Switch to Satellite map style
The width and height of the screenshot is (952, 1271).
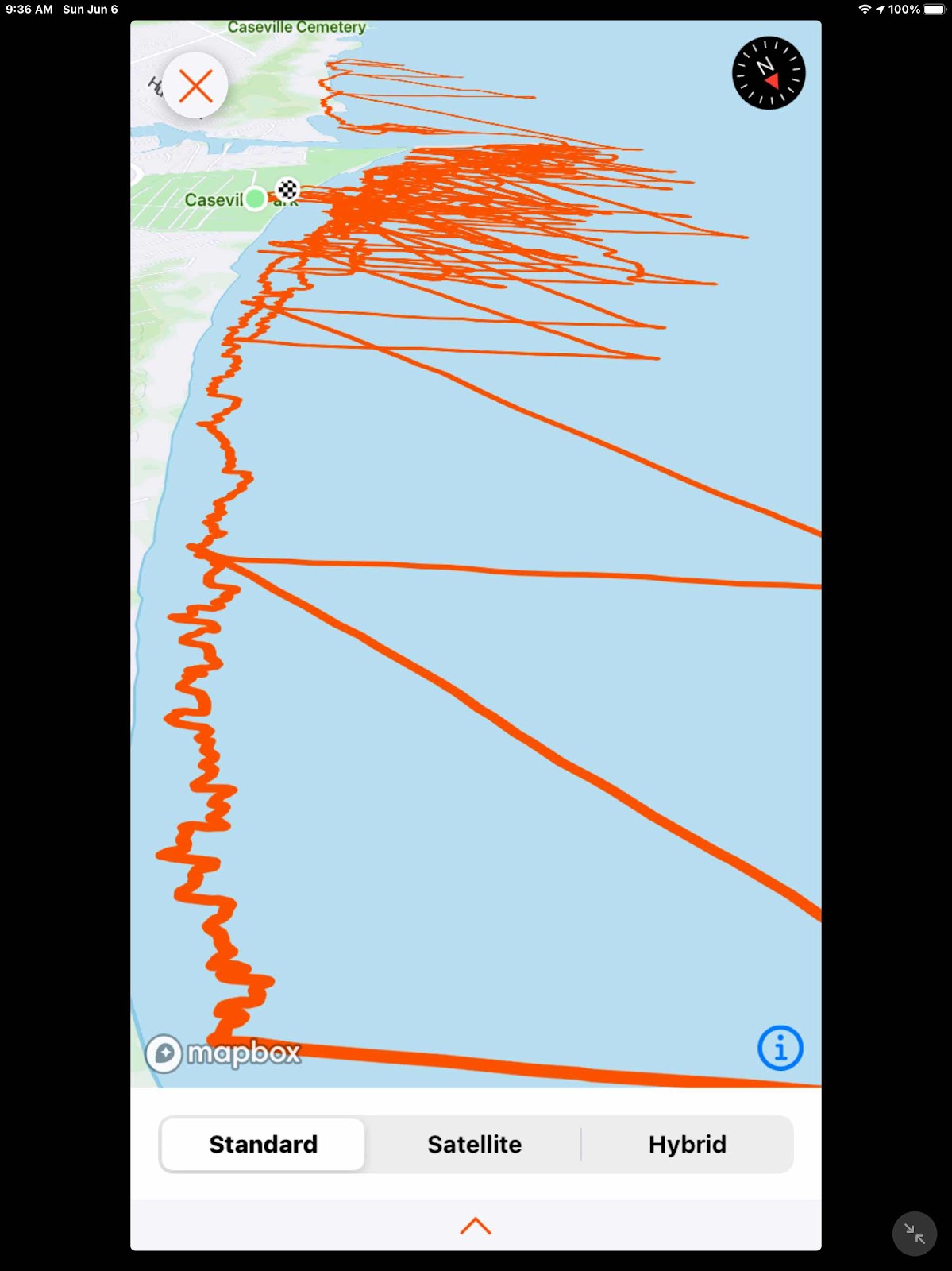tap(475, 1144)
